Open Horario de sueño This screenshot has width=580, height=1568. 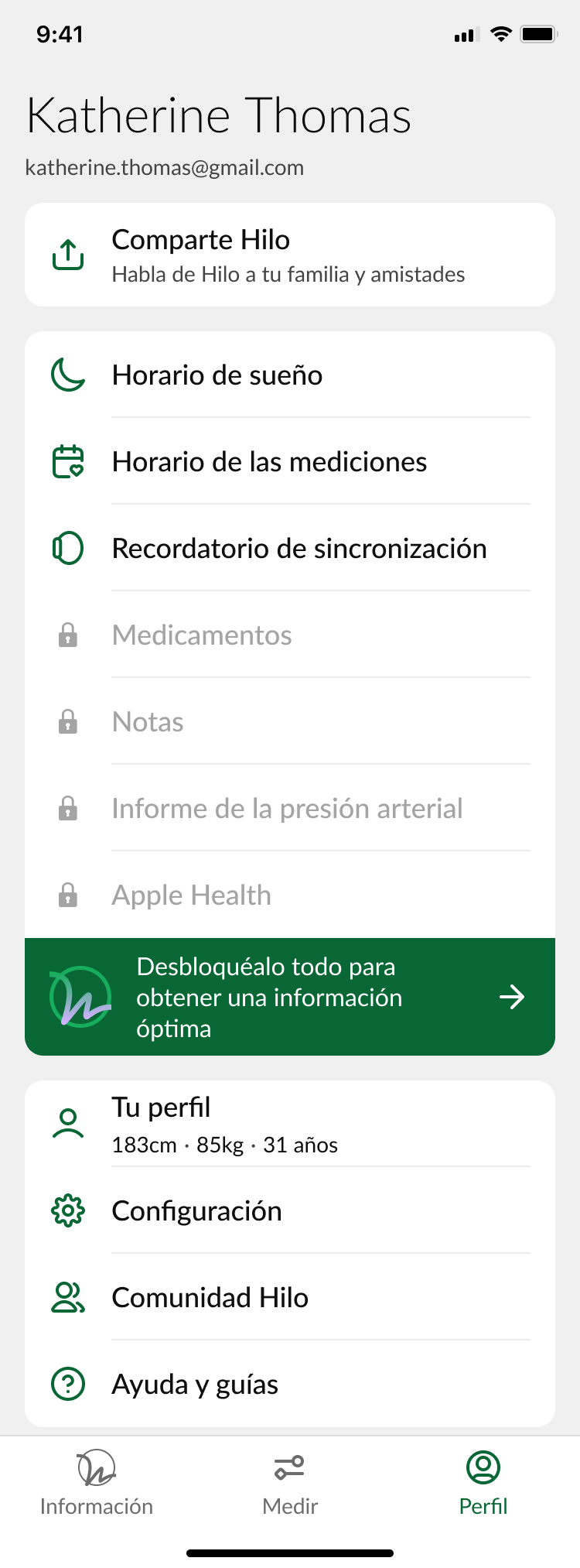pyautogui.click(x=289, y=375)
